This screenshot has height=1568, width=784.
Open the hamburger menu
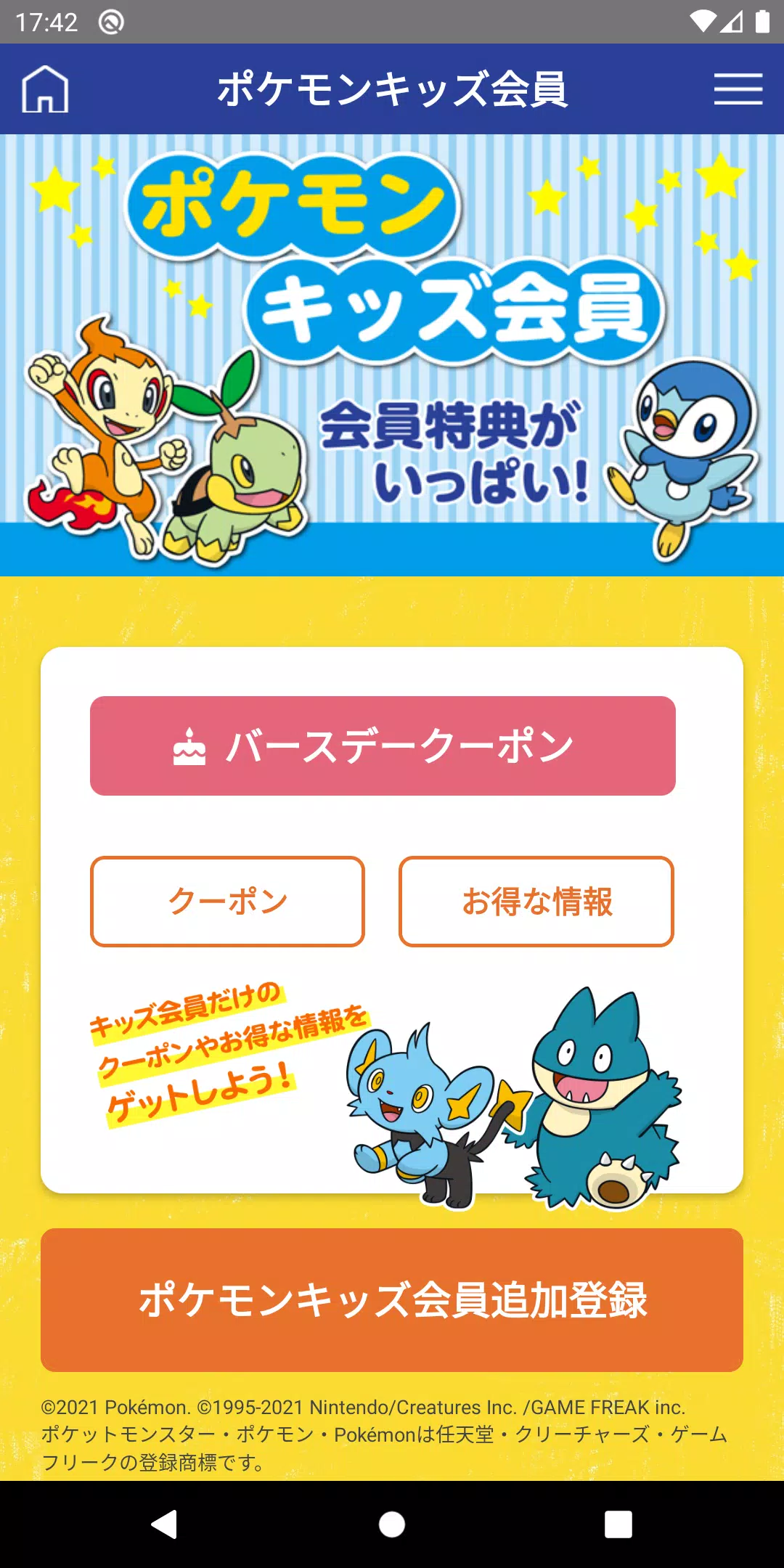(738, 89)
